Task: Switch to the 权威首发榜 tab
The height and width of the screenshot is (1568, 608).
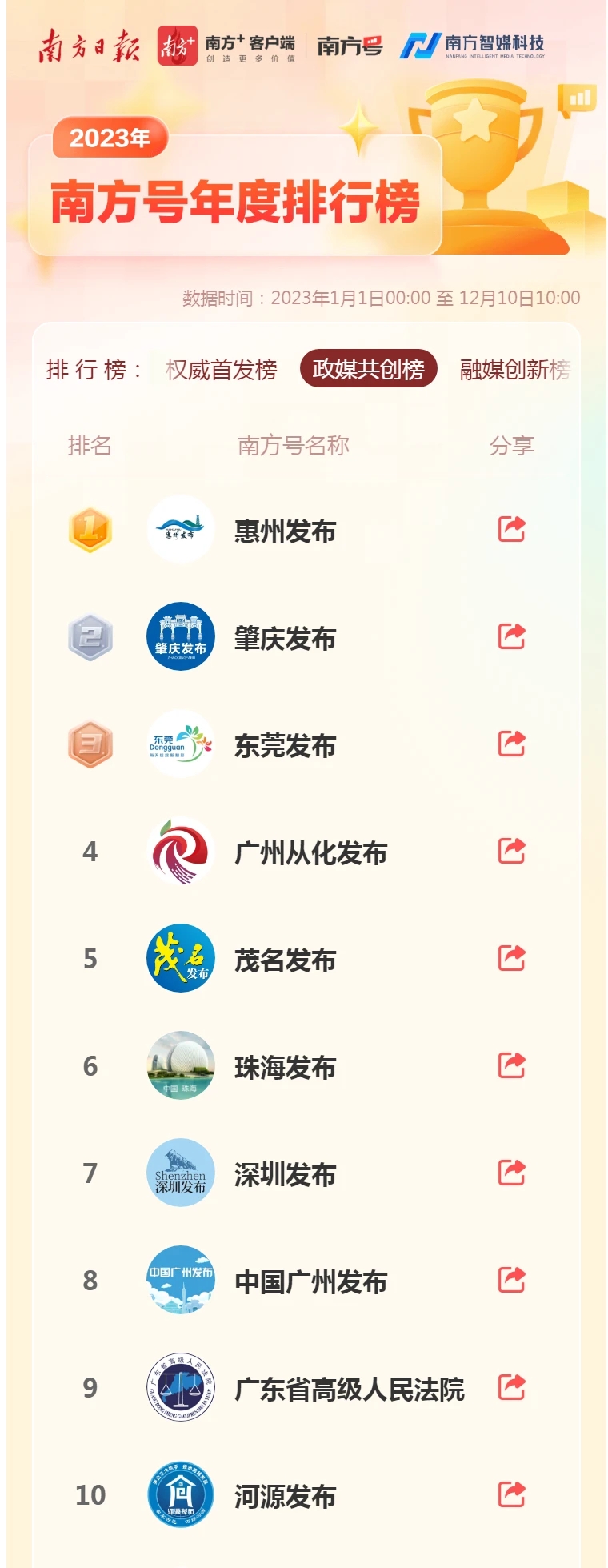Action: (221, 369)
